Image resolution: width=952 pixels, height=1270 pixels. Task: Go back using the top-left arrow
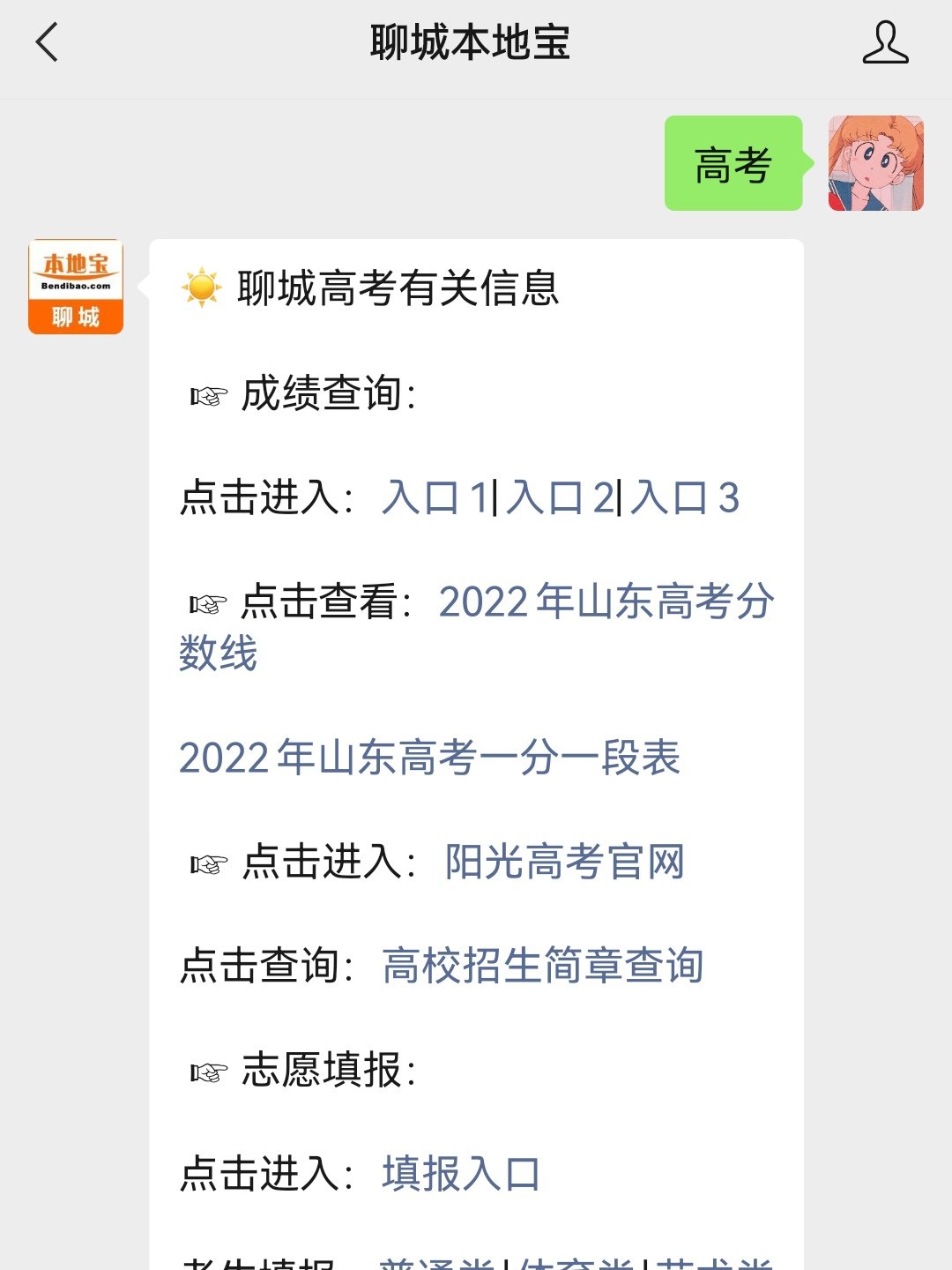(47, 42)
